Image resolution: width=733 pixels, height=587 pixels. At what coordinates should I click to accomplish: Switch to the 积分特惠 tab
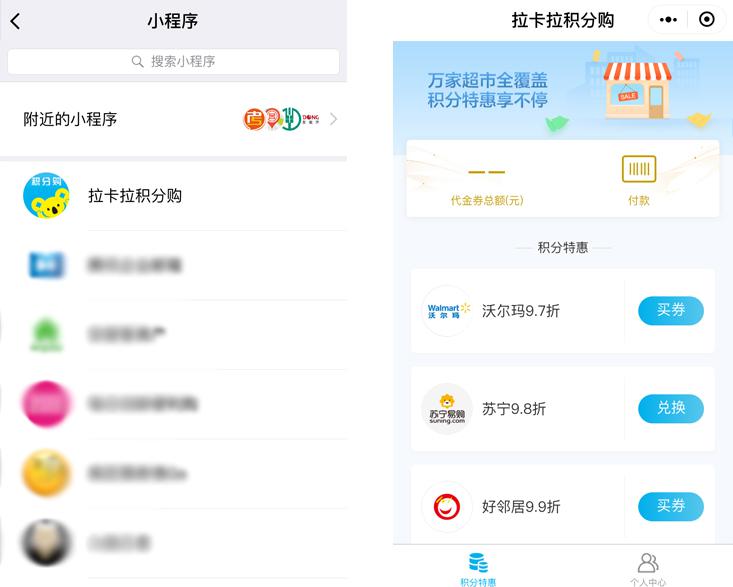(x=478, y=567)
